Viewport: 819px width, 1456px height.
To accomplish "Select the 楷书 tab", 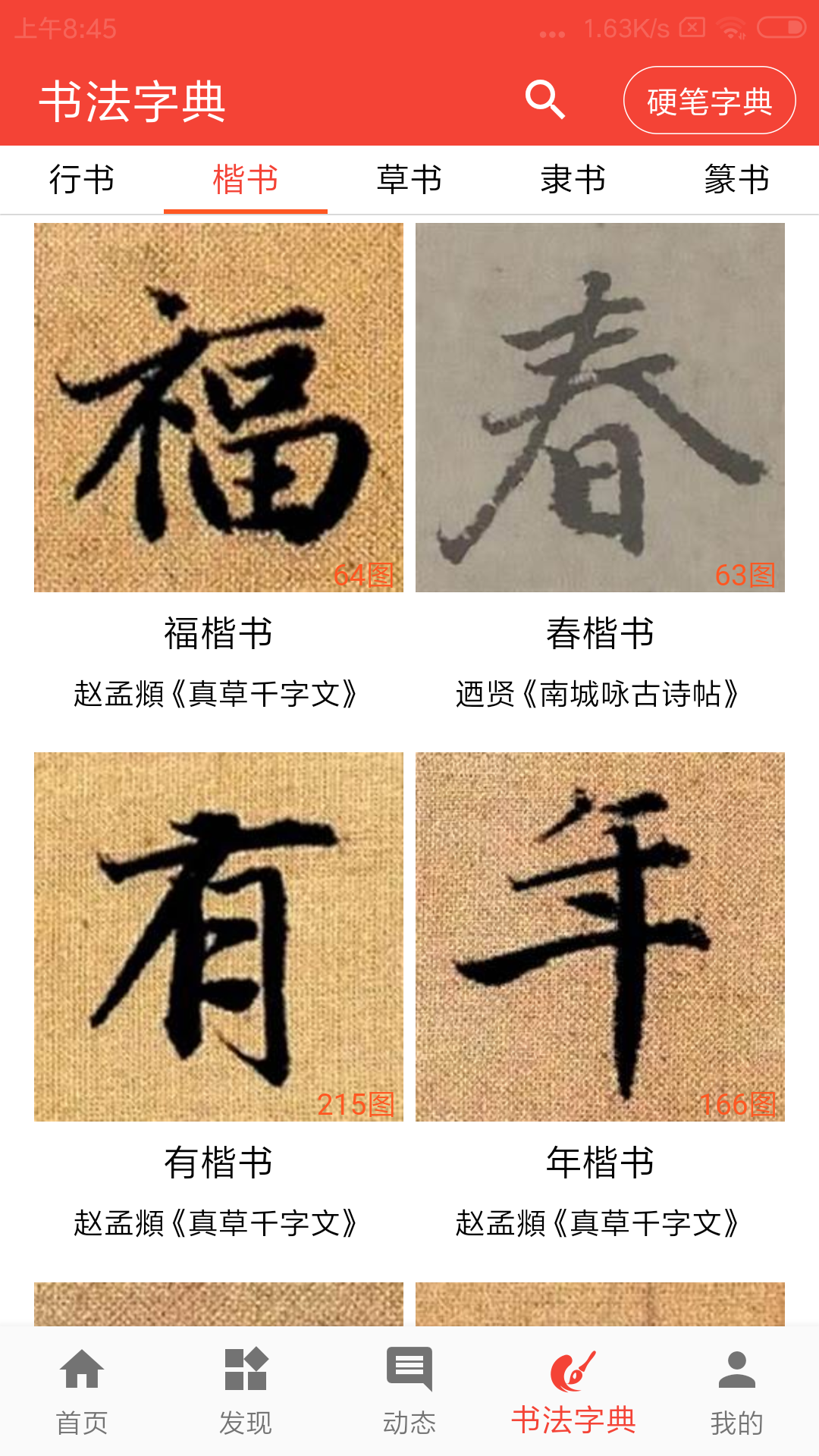I will (246, 180).
